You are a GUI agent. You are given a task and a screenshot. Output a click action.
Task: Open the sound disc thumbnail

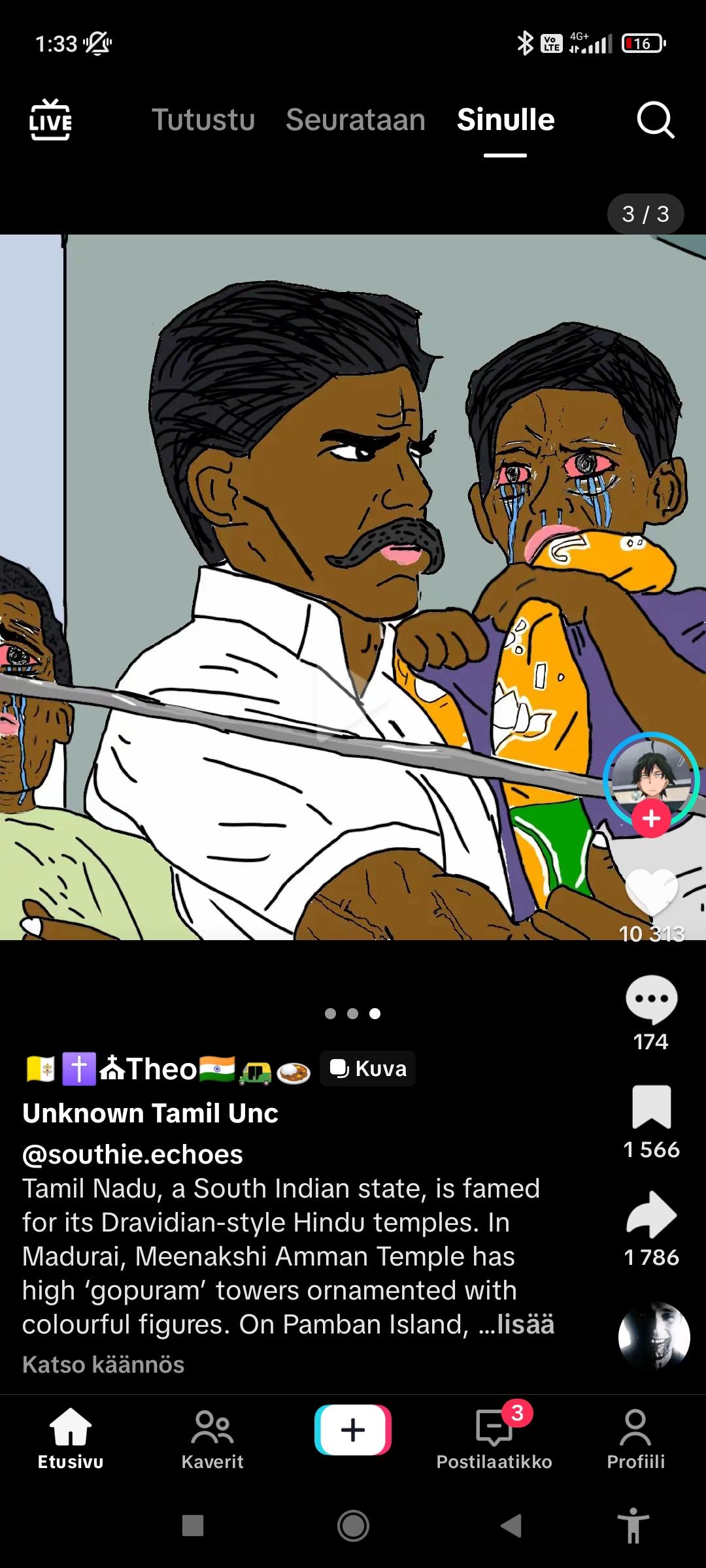(654, 1337)
